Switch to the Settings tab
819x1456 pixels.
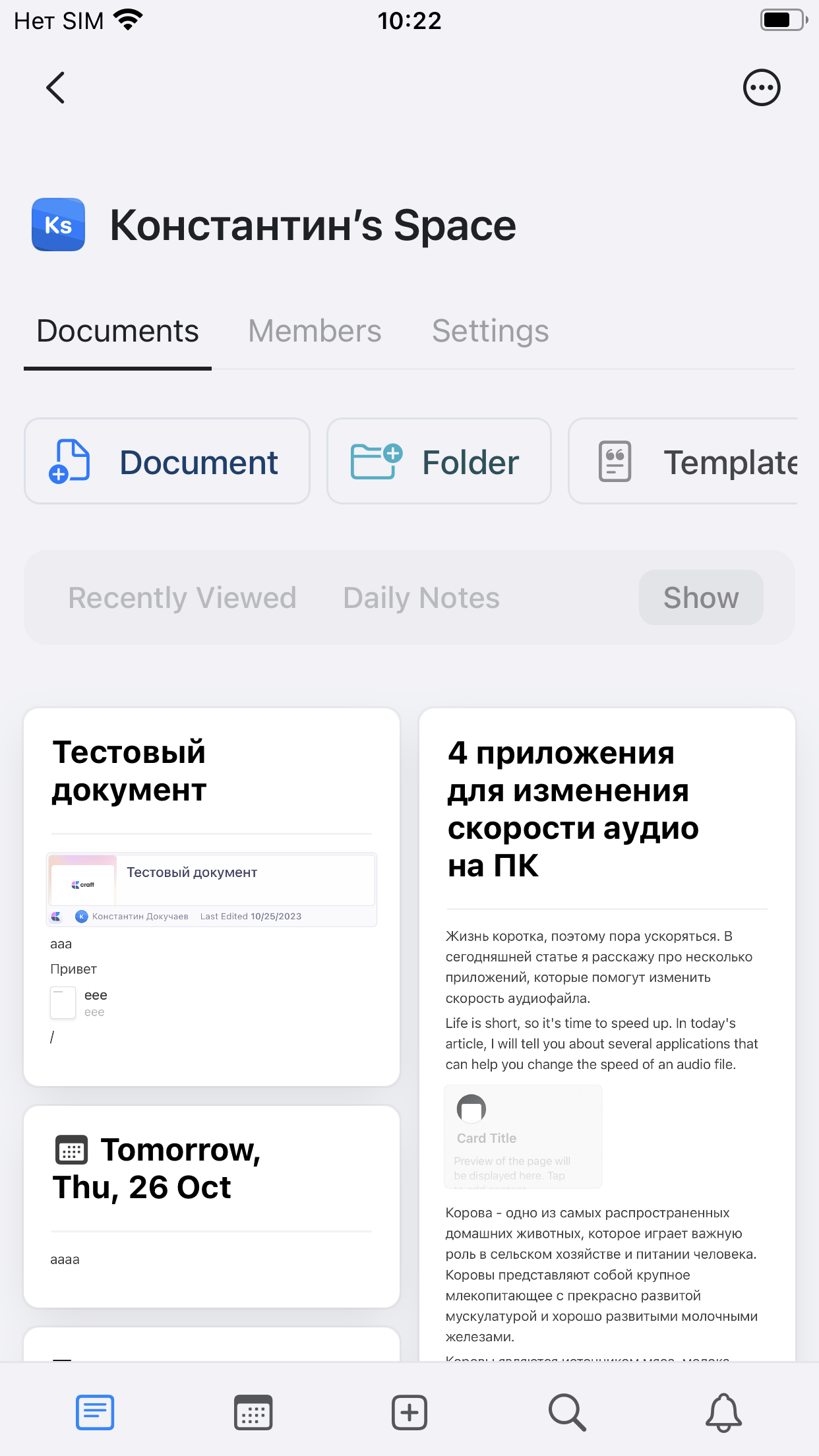[490, 331]
